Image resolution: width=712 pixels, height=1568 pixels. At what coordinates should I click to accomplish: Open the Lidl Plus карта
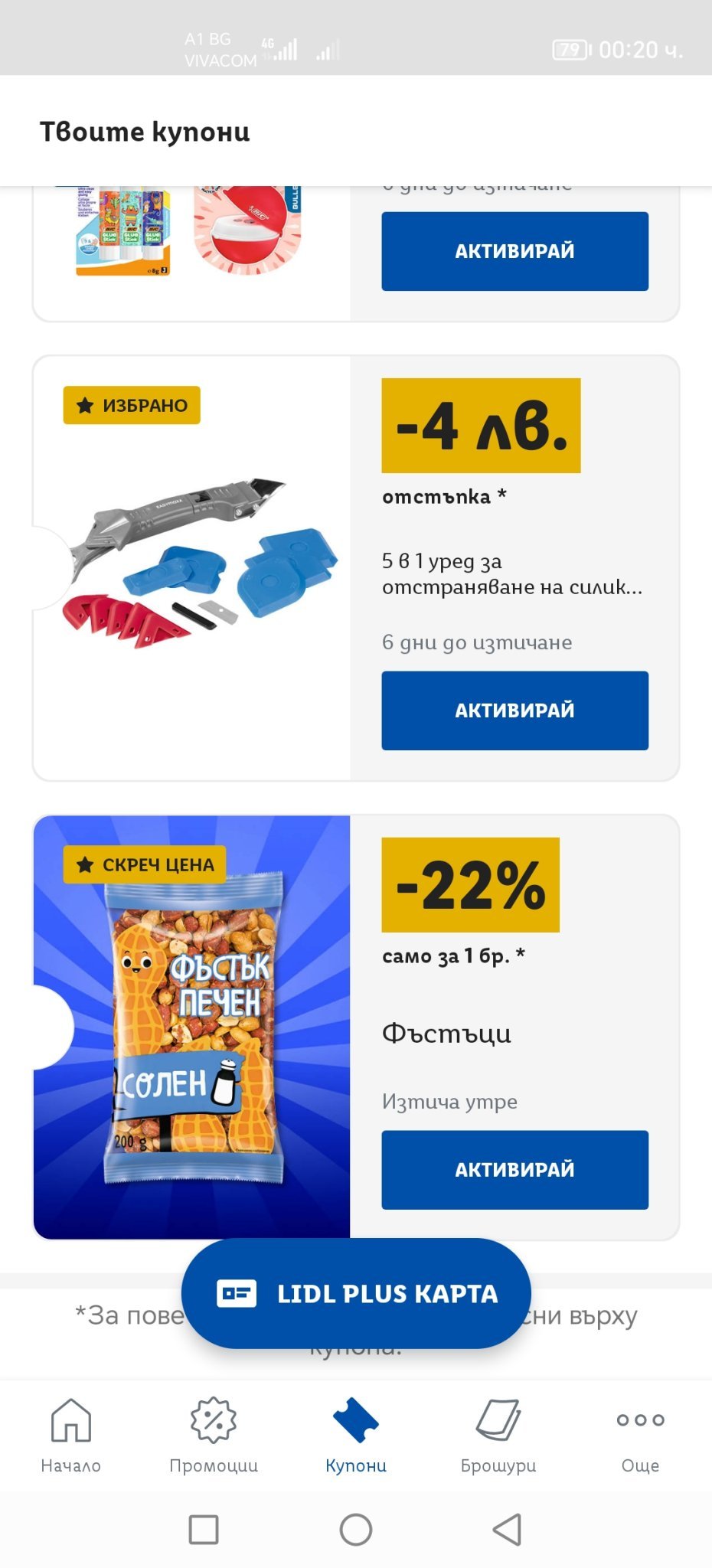(x=356, y=1293)
